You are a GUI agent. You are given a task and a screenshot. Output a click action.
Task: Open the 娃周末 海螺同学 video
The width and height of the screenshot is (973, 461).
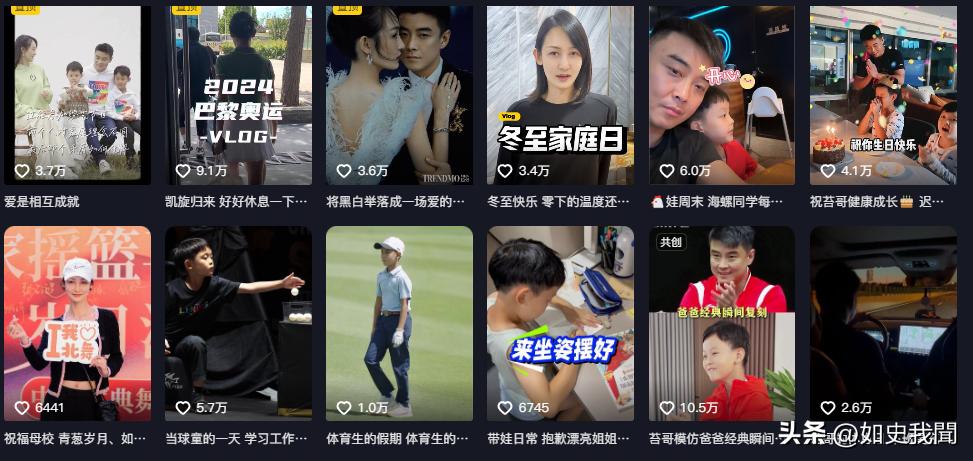click(x=721, y=95)
